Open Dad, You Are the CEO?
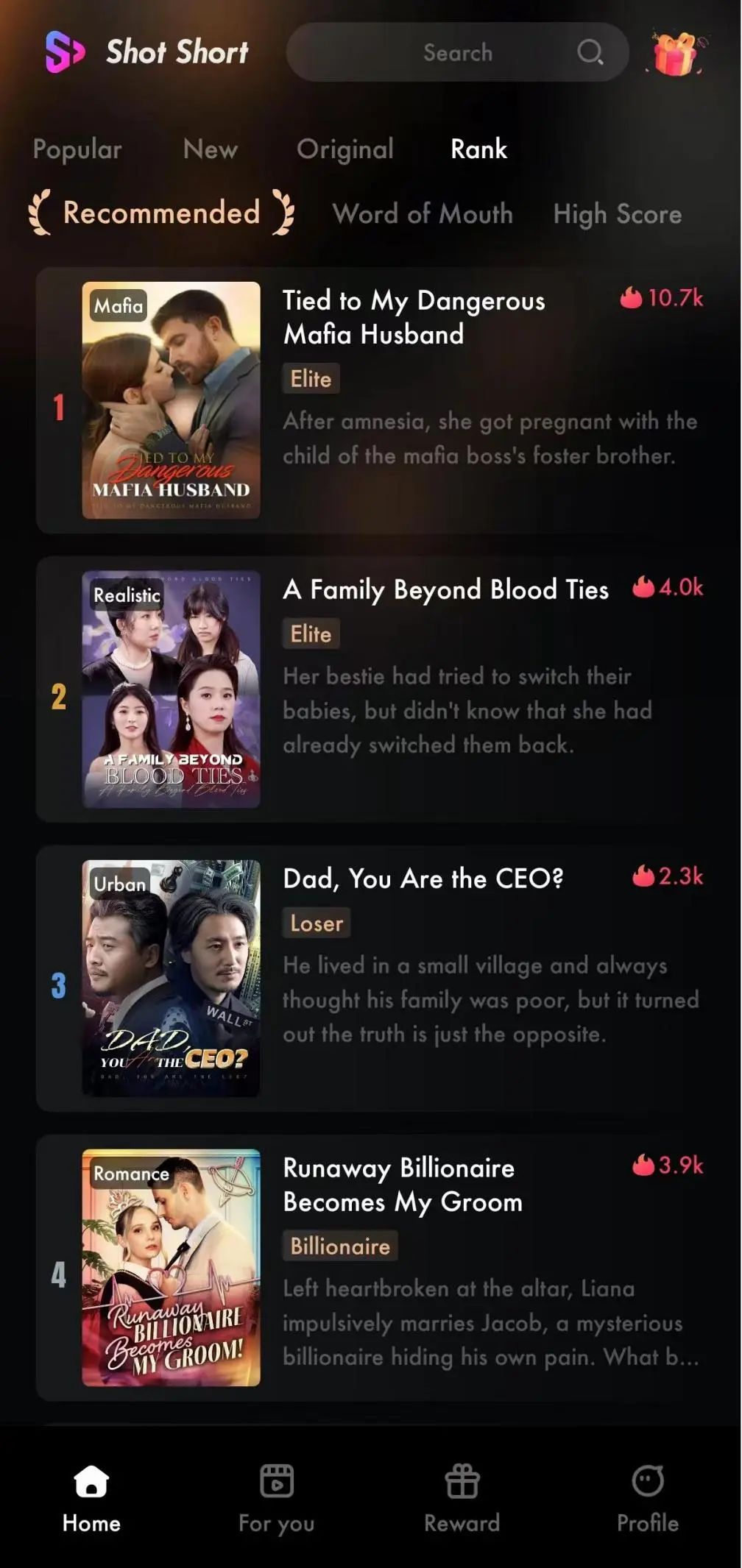The height and width of the screenshot is (1568, 742). click(423, 879)
